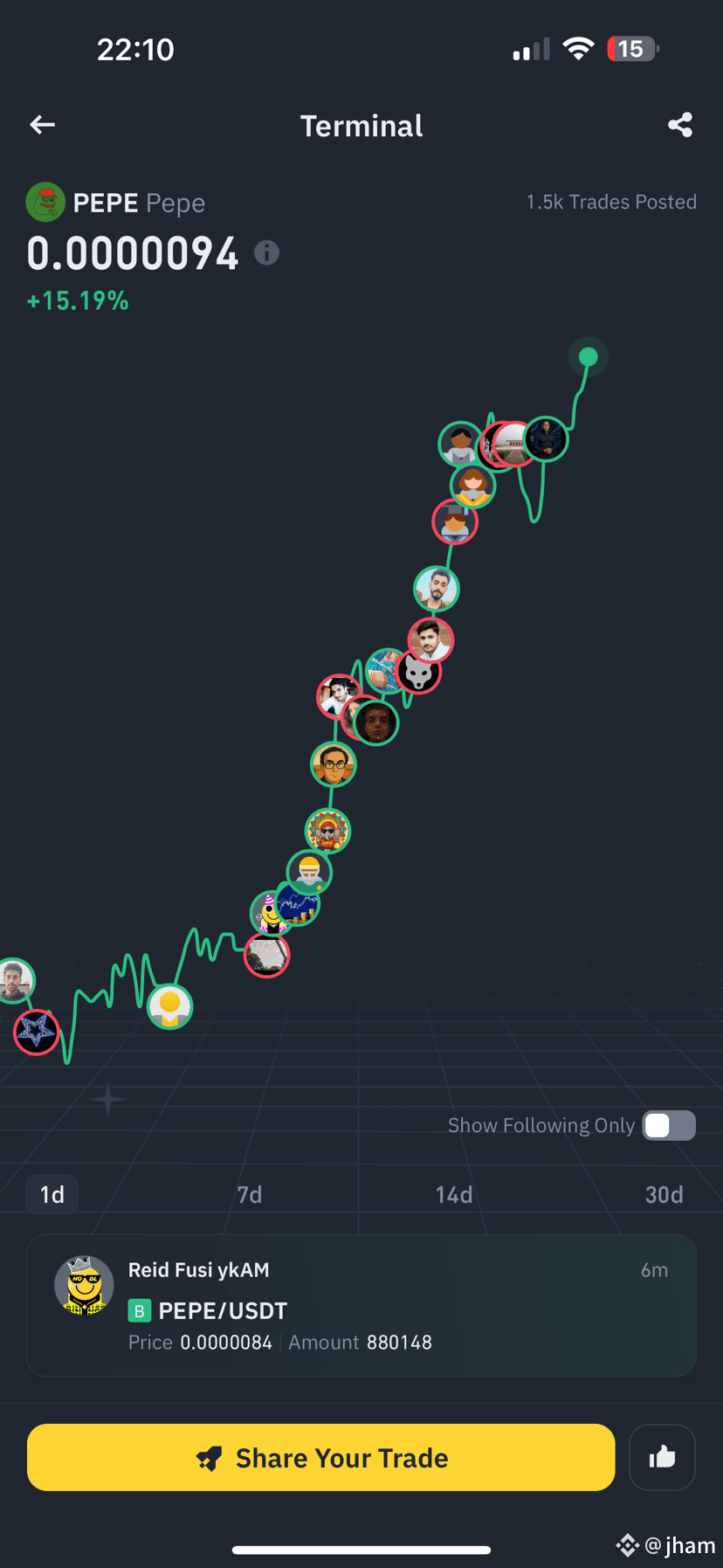723x1568 pixels.
Task: Open Reid Fusi ykAM's trade card
Action: 361,1305
